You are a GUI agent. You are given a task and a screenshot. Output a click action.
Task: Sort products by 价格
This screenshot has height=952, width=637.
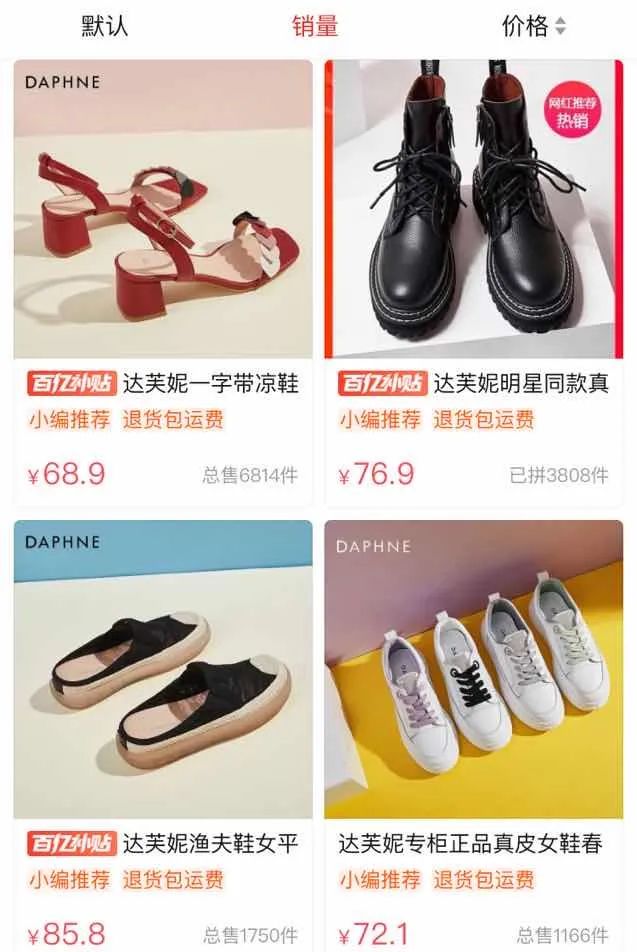coord(533,27)
